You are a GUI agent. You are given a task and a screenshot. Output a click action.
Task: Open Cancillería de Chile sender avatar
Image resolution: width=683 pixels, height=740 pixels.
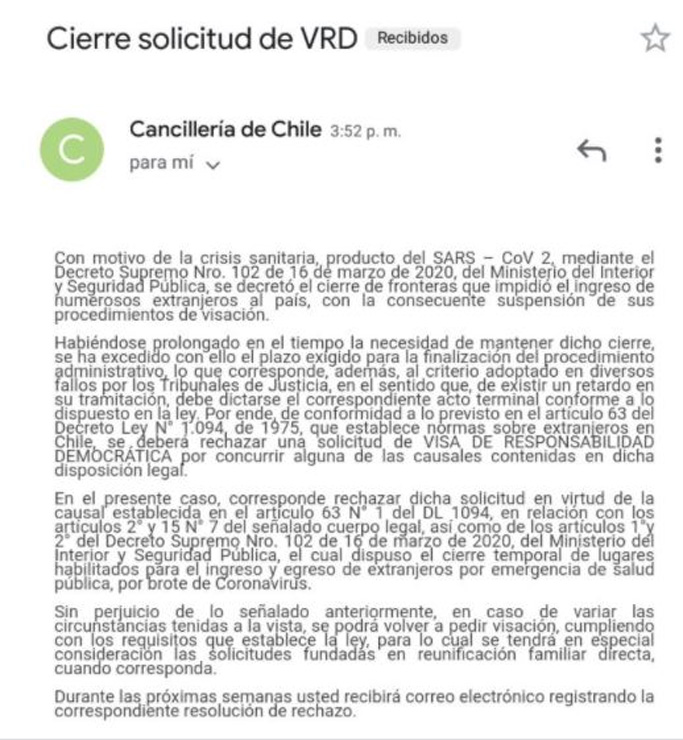tap(72, 149)
